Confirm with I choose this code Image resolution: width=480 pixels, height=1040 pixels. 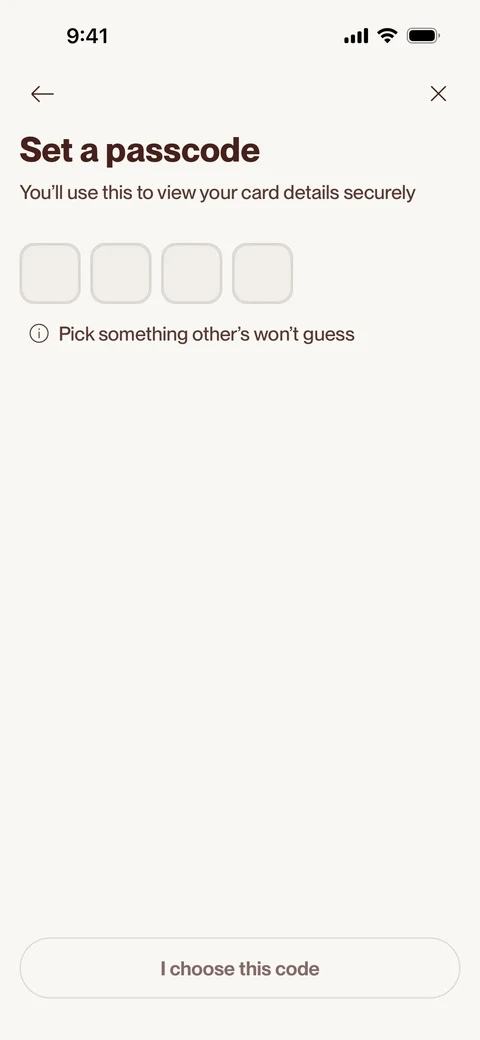tap(240, 968)
